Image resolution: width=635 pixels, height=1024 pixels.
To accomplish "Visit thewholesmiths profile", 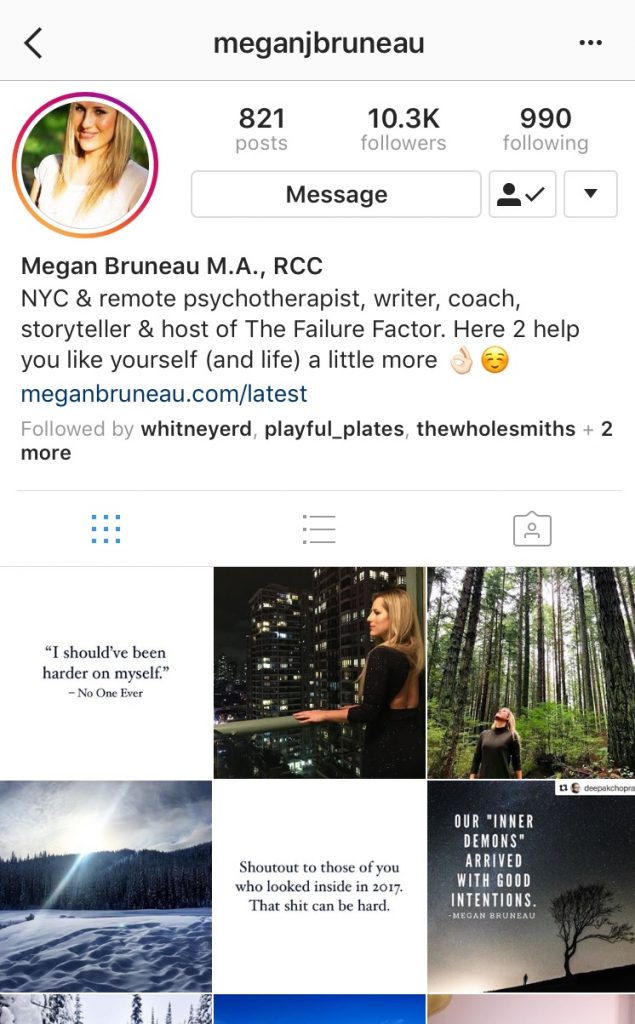I will [x=496, y=429].
